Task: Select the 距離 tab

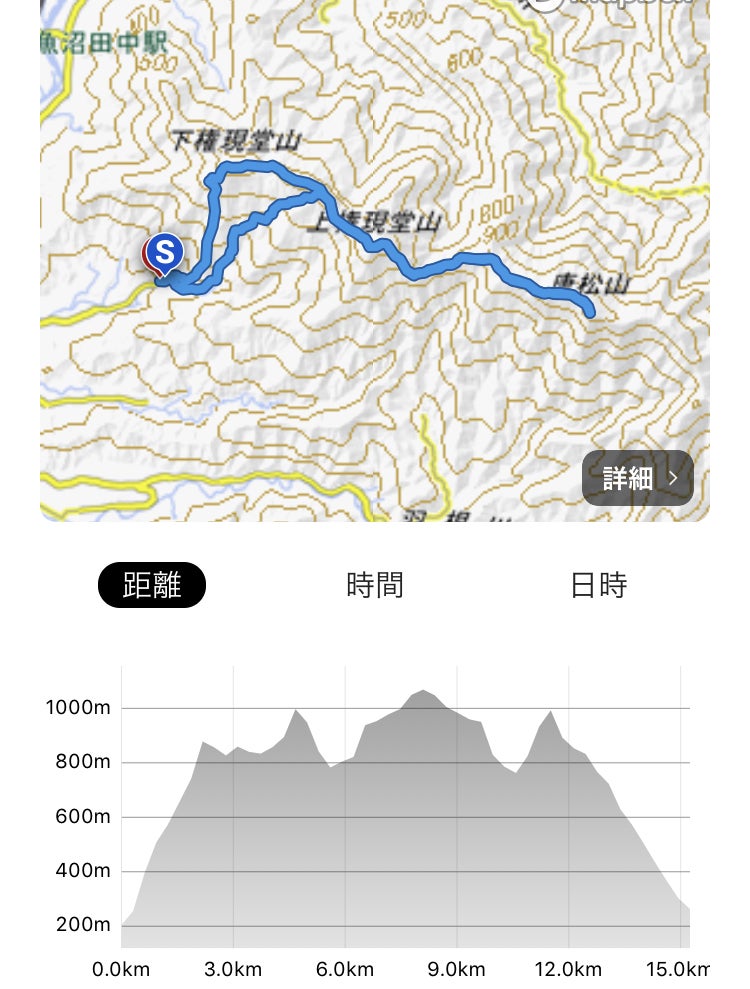Action: (152, 585)
